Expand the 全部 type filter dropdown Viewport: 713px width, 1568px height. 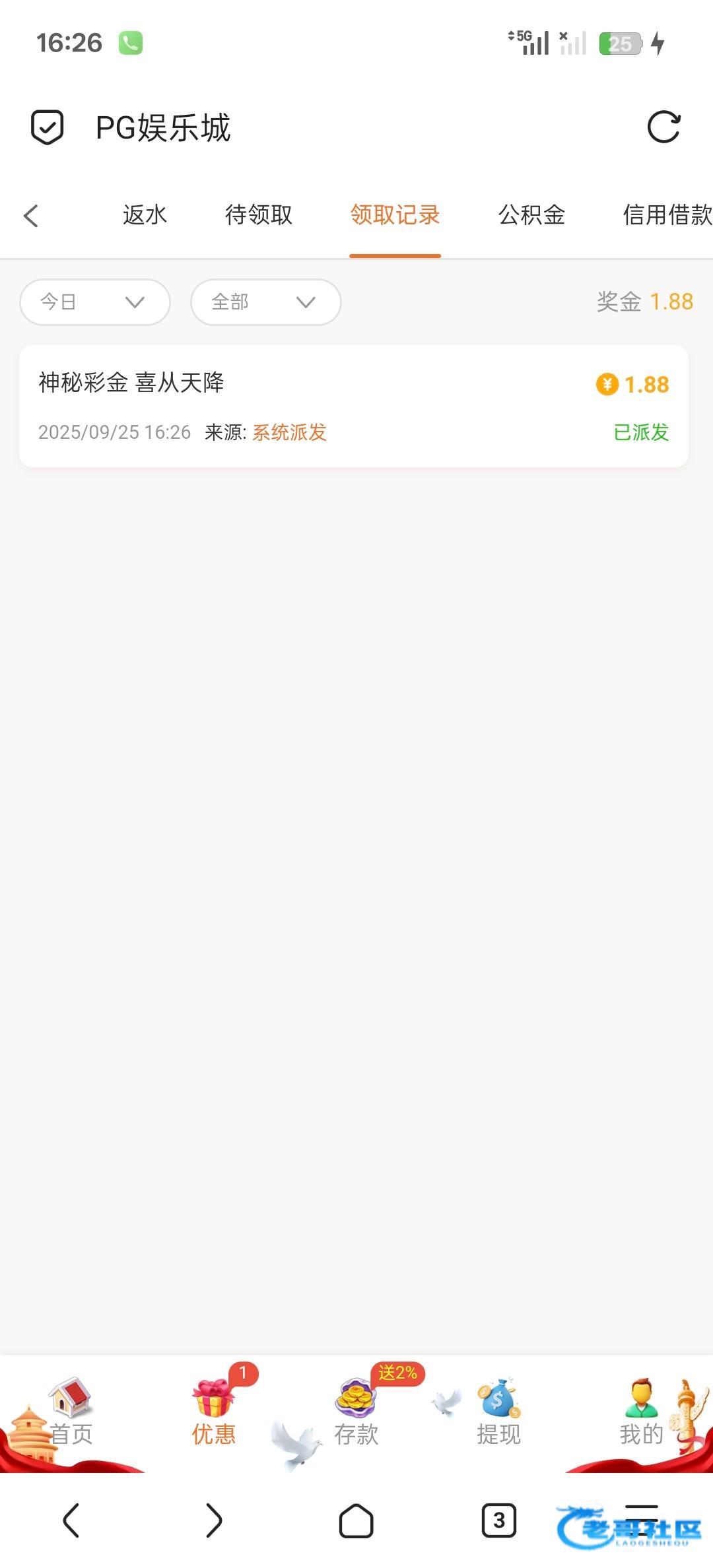(x=265, y=302)
